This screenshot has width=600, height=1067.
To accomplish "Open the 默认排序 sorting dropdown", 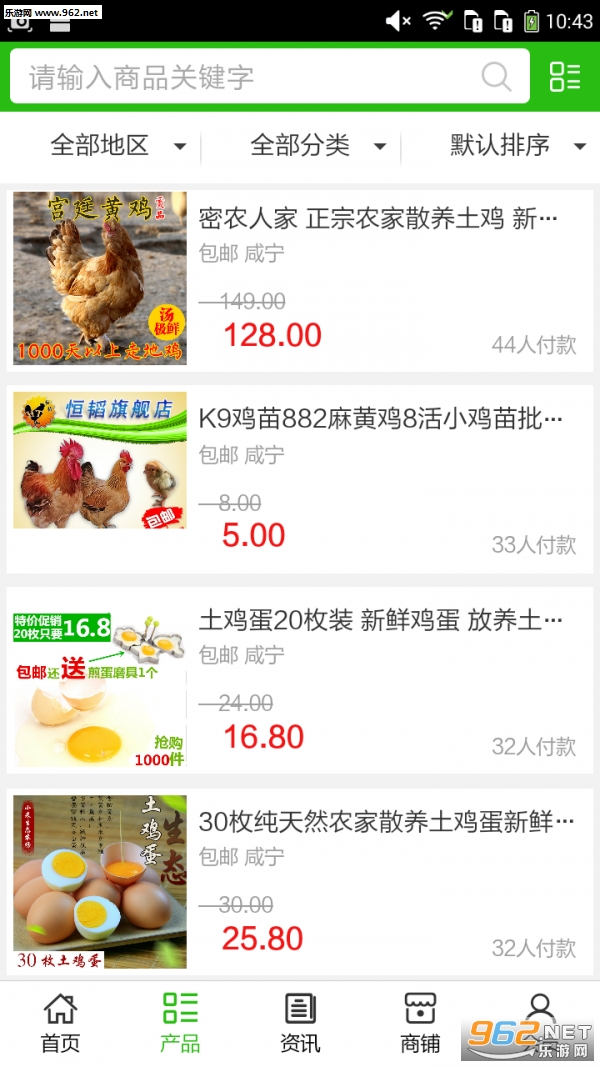I will [x=517, y=146].
